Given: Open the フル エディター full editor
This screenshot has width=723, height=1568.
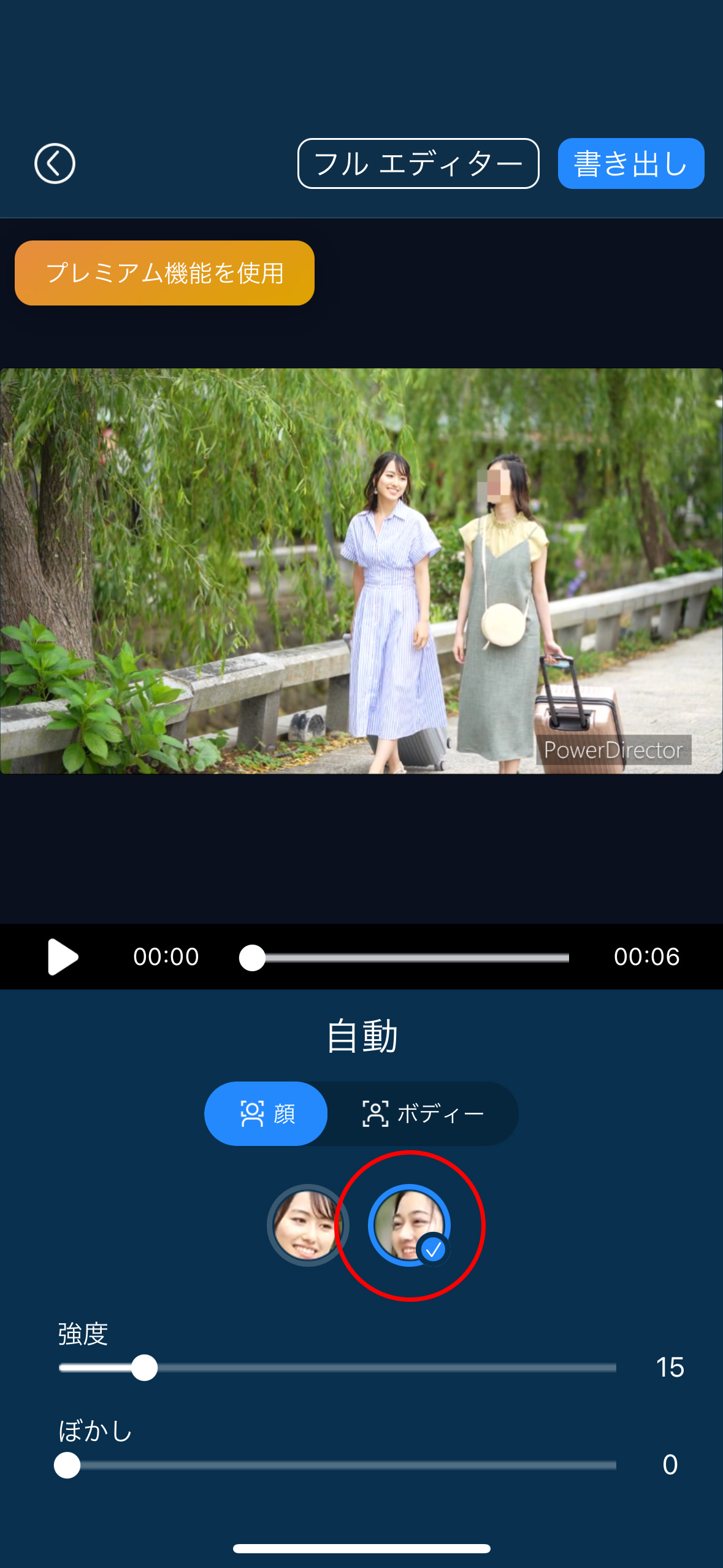Looking at the screenshot, I should click(418, 164).
